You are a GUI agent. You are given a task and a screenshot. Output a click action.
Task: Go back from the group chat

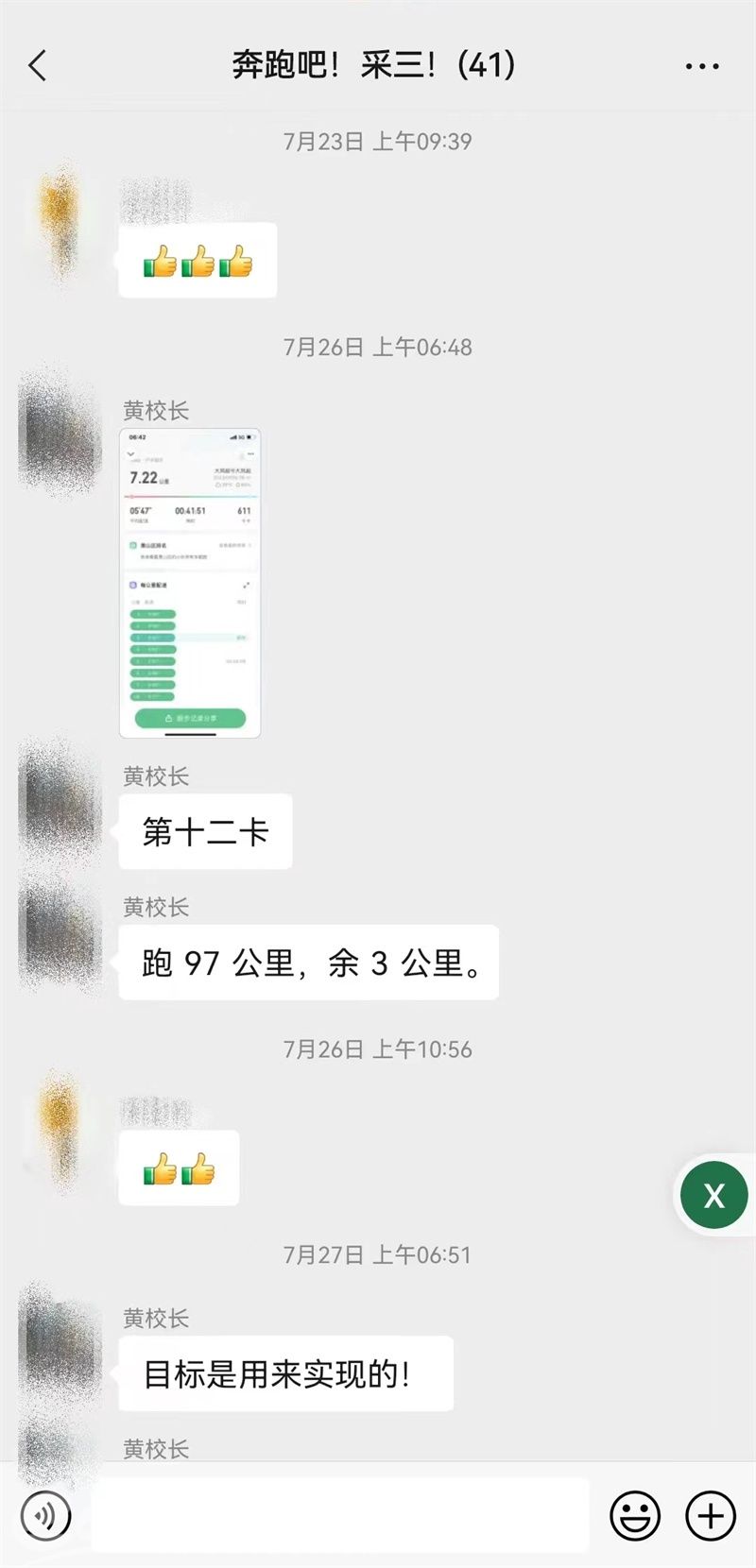pyautogui.click(x=38, y=66)
